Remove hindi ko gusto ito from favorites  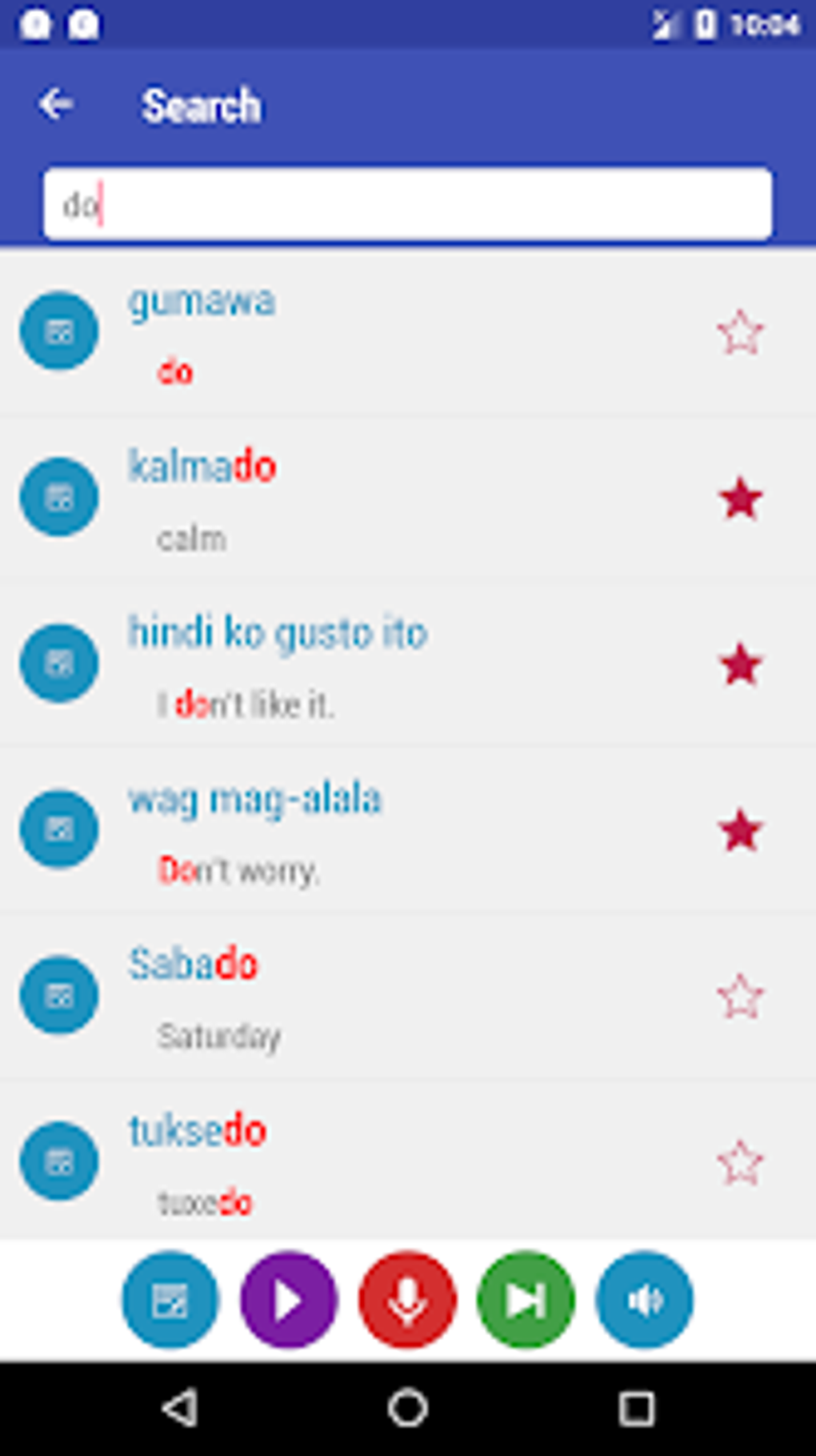click(x=740, y=663)
